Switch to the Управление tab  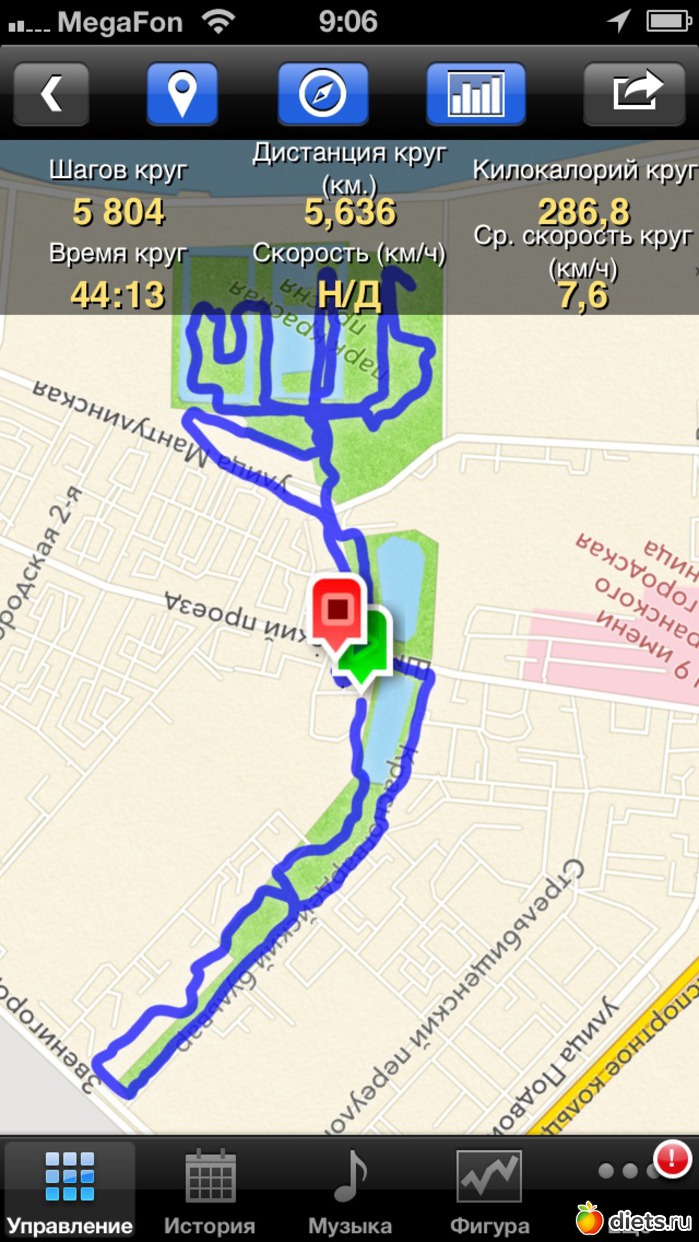pyautogui.click(x=69, y=1190)
